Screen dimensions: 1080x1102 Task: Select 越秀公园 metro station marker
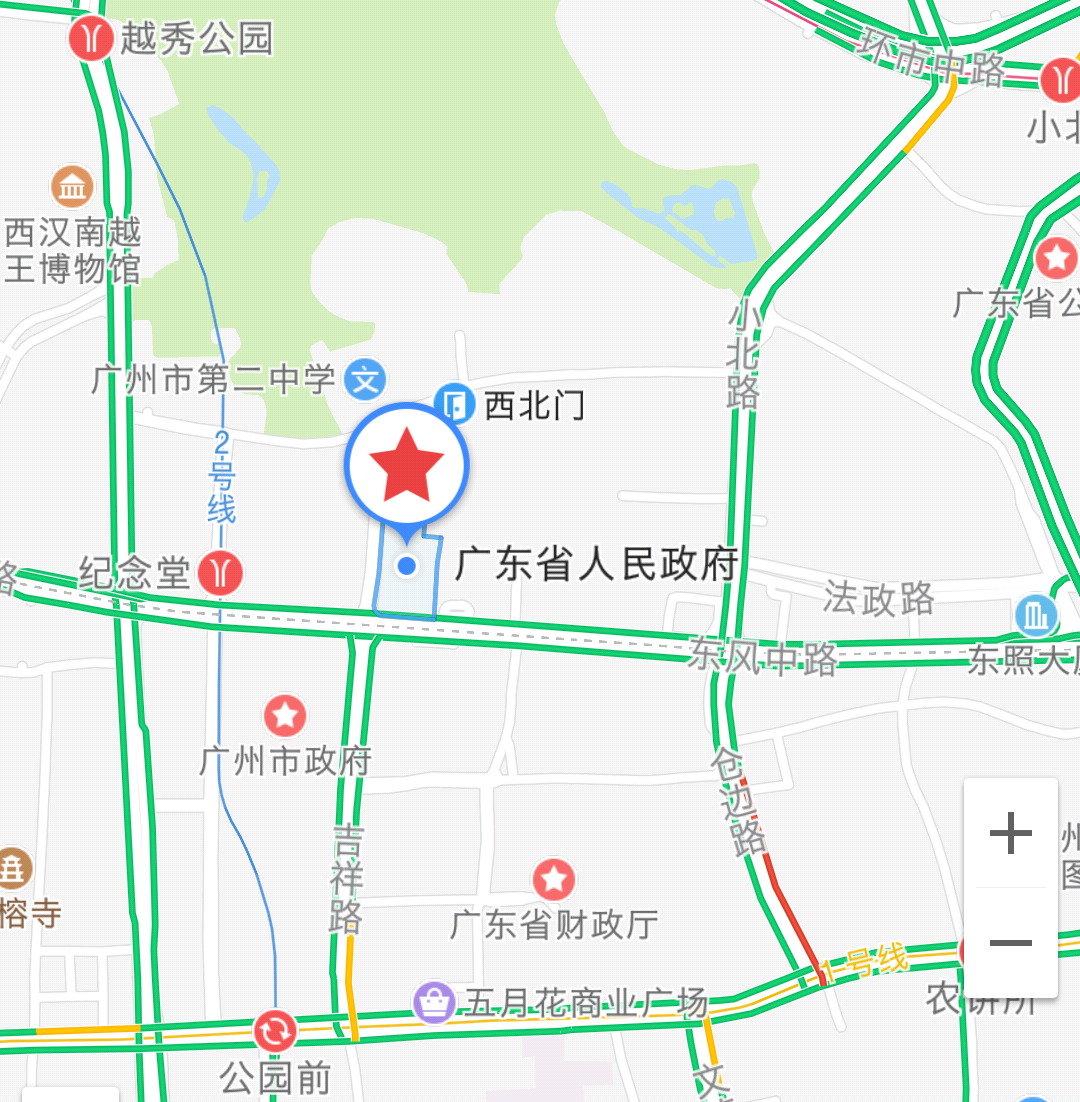(92, 40)
